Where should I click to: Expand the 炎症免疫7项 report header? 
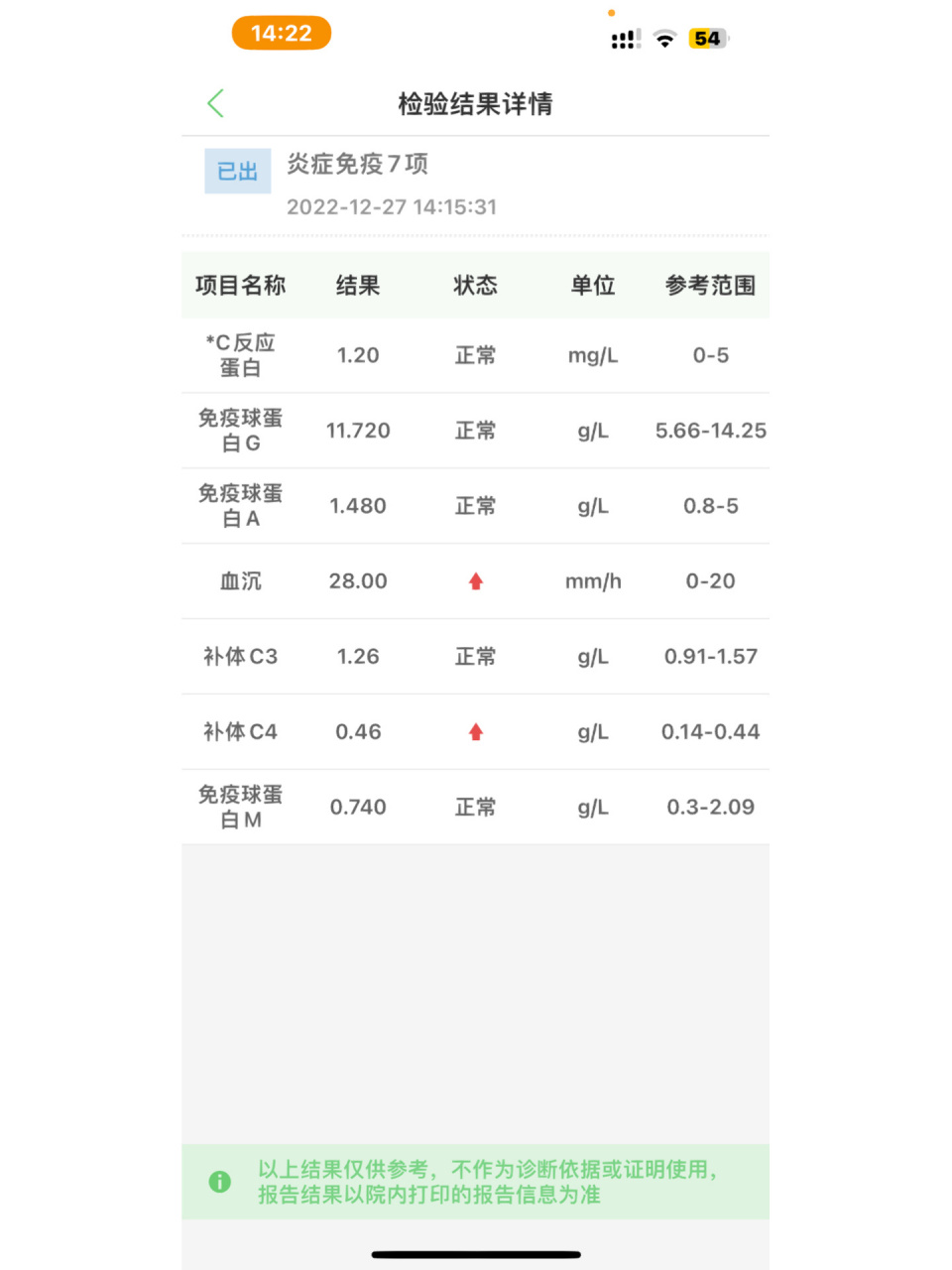click(346, 165)
